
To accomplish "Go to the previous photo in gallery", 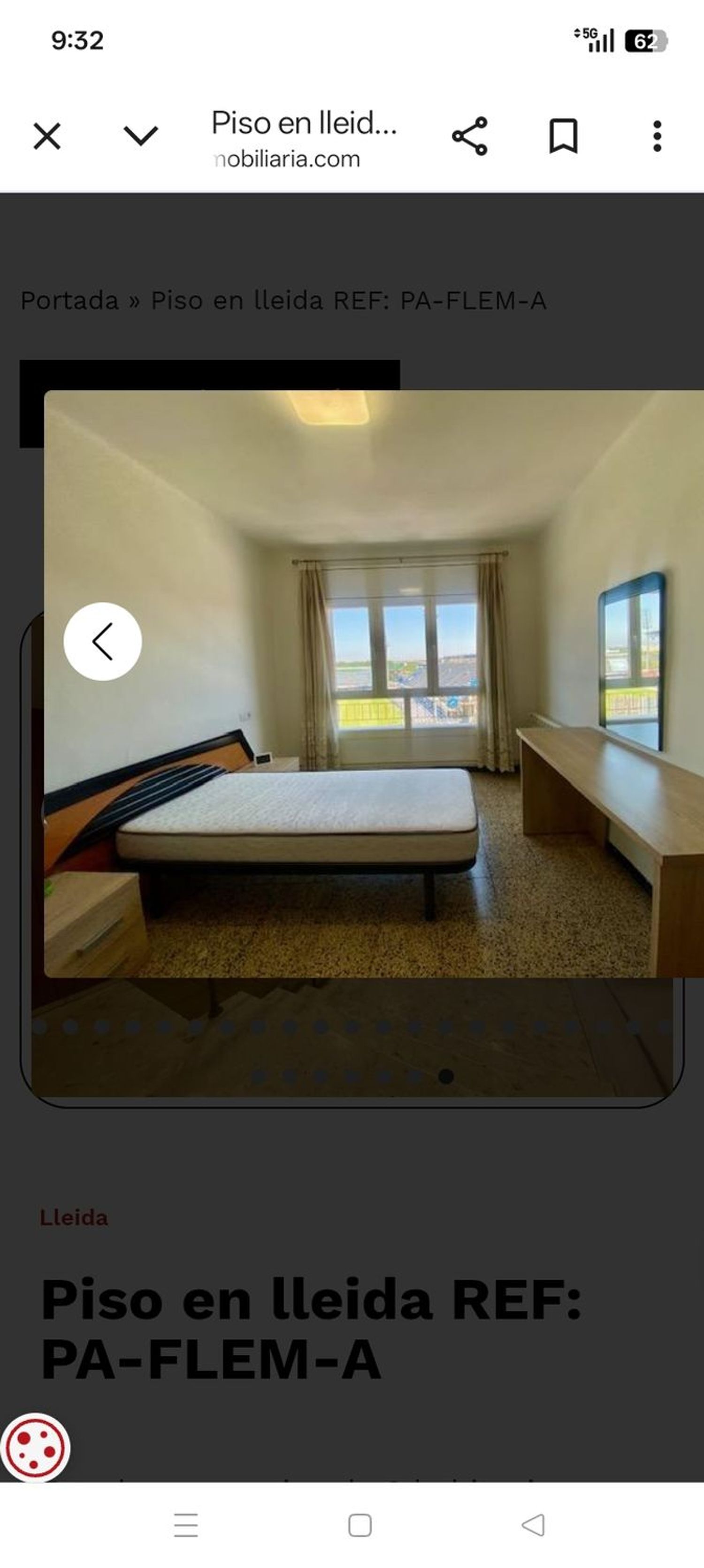I will pyautogui.click(x=102, y=641).
